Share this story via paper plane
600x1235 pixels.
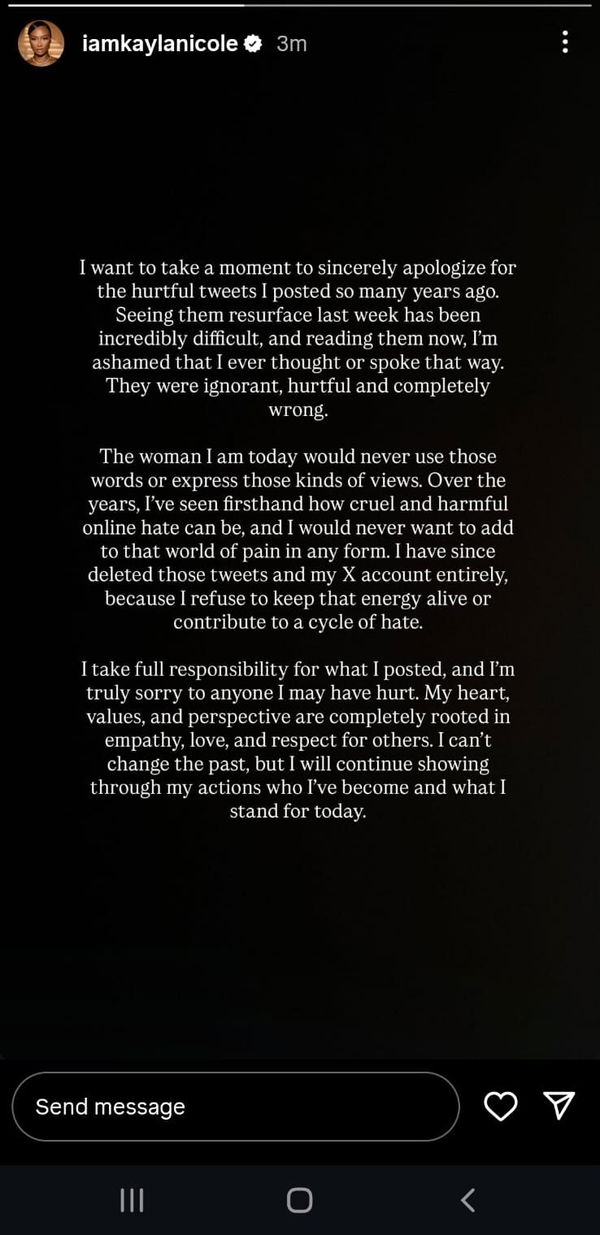click(x=558, y=1105)
